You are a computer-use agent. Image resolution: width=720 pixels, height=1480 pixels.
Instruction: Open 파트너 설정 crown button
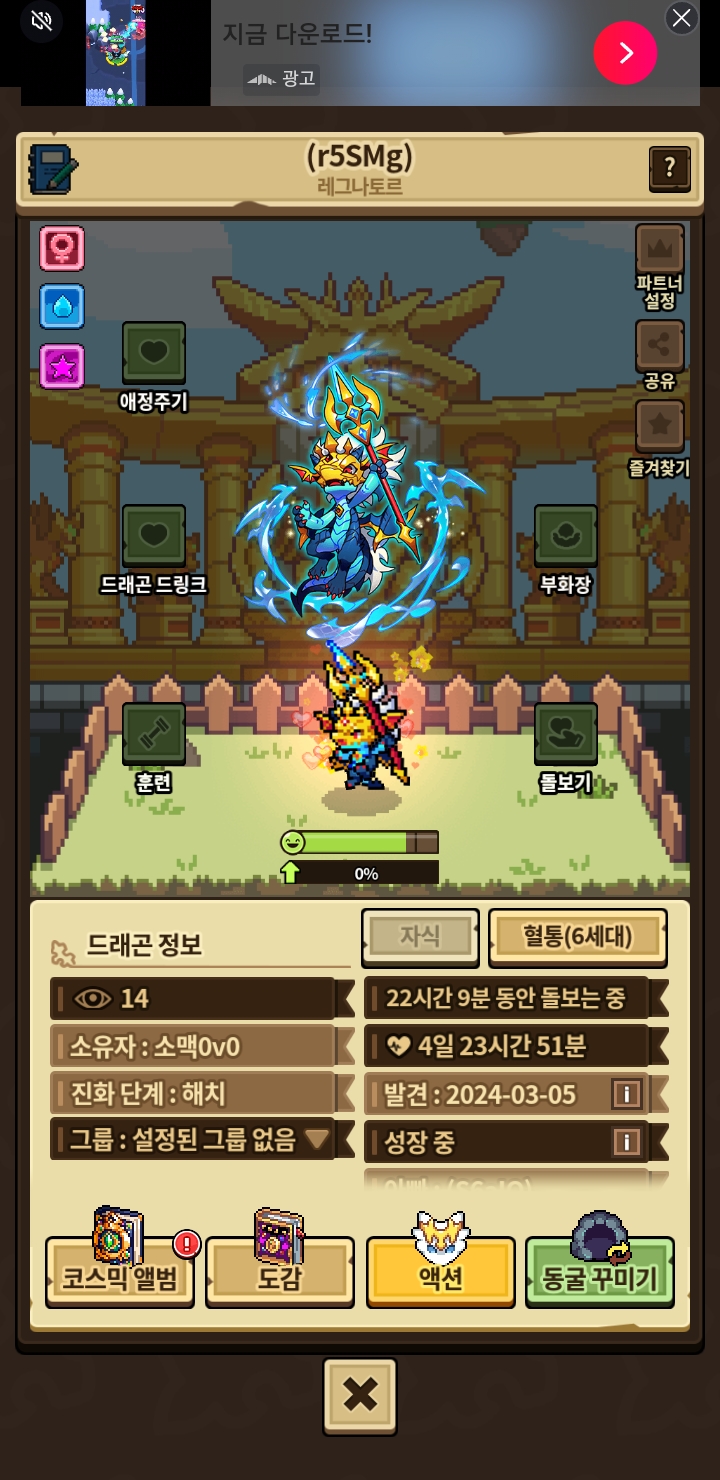[660, 250]
